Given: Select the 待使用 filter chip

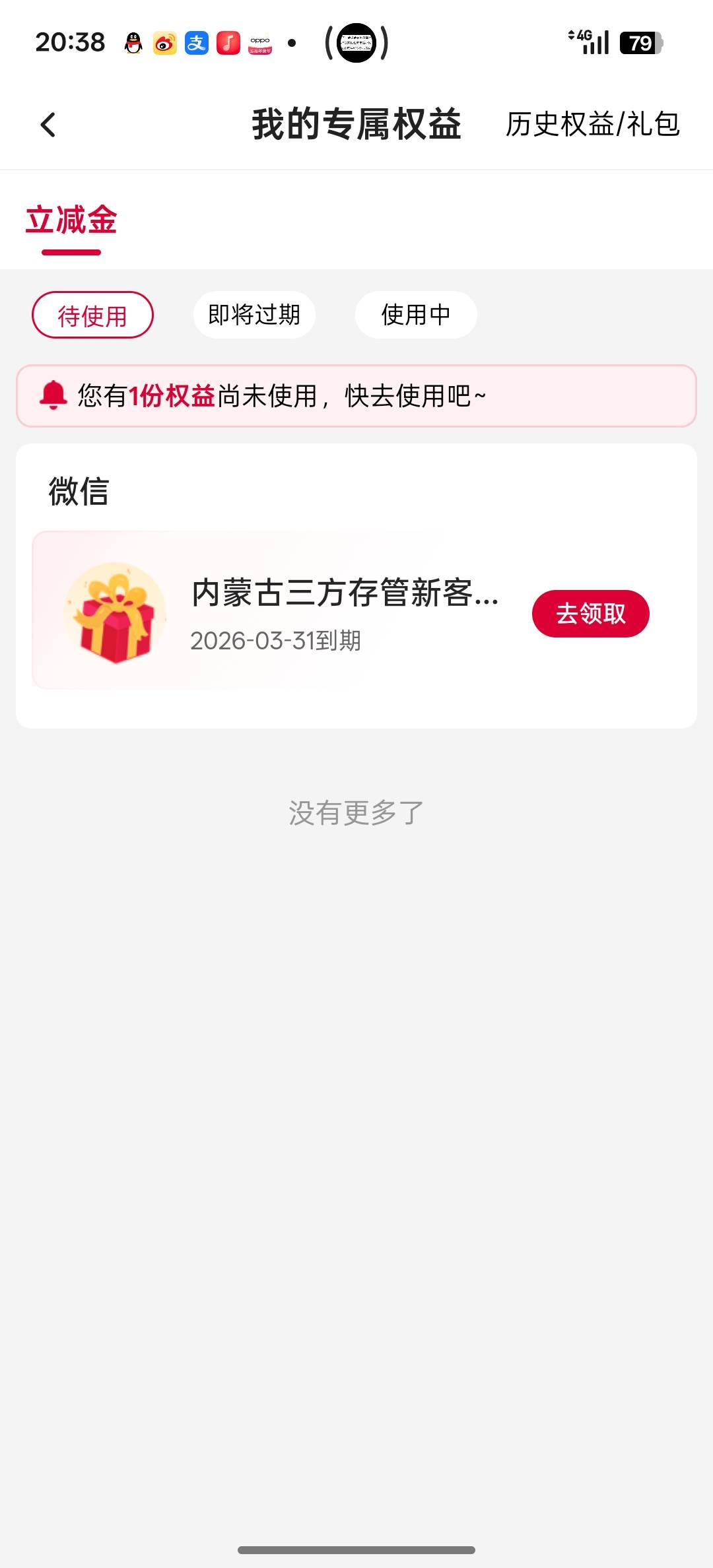Looking at the screenshot, I should click(x=92, y=315).
